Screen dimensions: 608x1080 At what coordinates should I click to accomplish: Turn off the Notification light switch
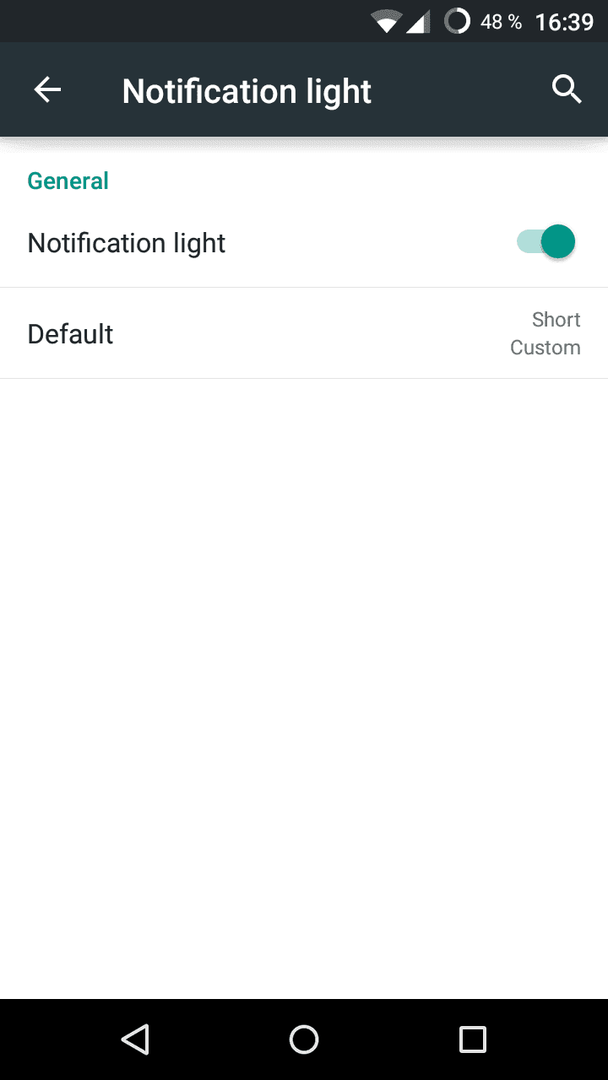pos(546,242)
